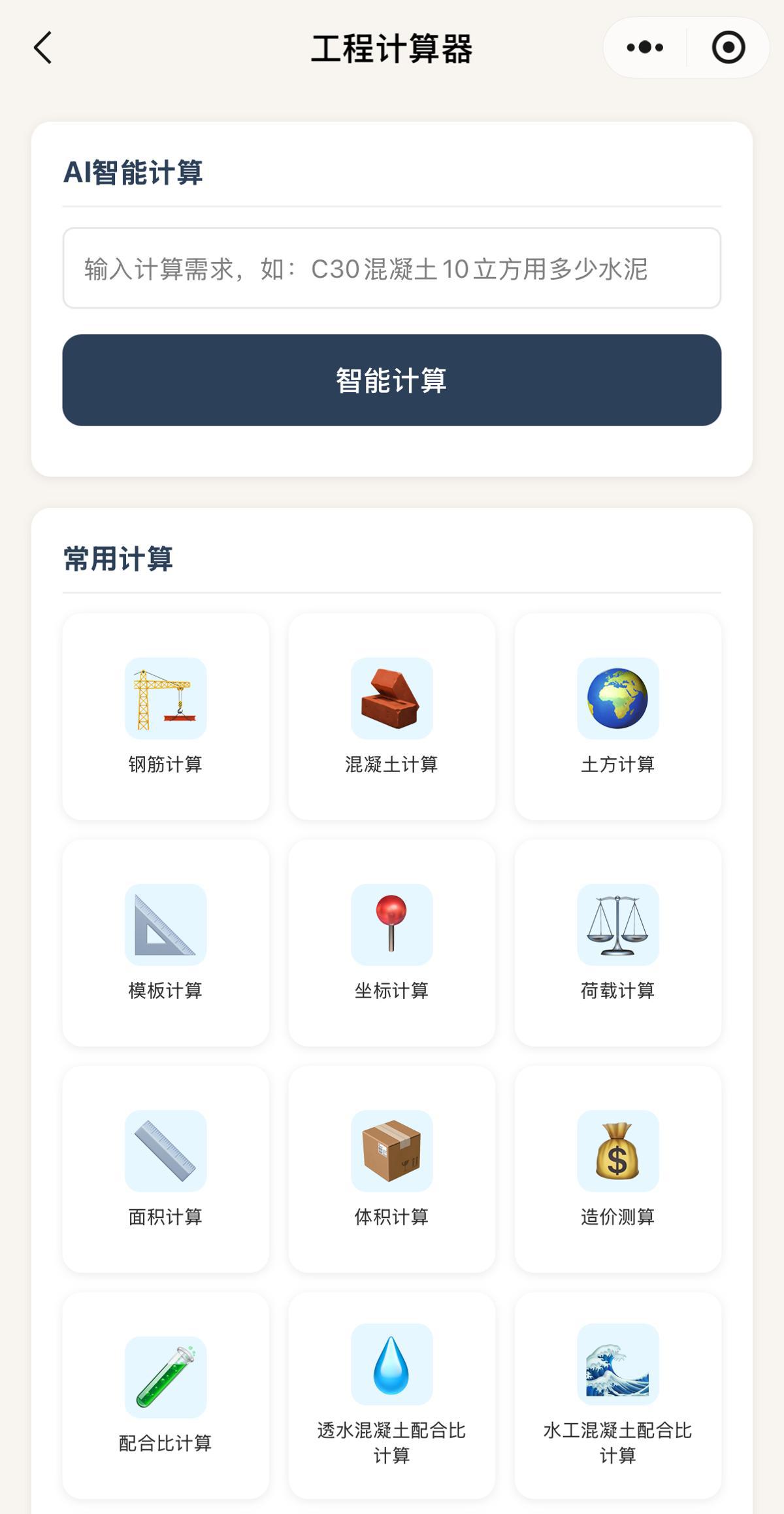Screen dimensions: 784x1514
Task: Launch the 造价测算 tool
Action: tap(618, 1169)
